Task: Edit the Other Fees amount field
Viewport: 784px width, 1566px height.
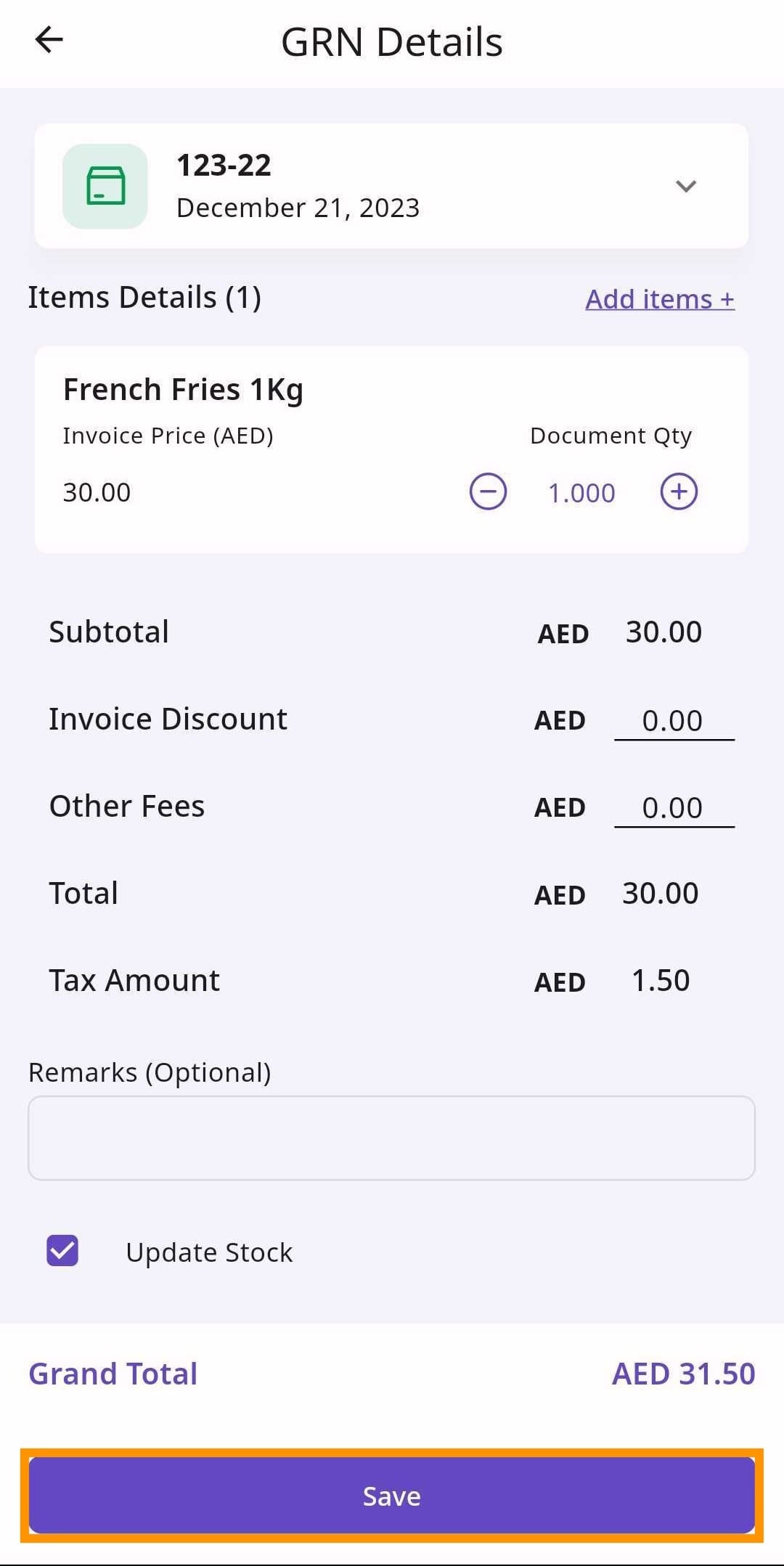Action: coord(673,808)
